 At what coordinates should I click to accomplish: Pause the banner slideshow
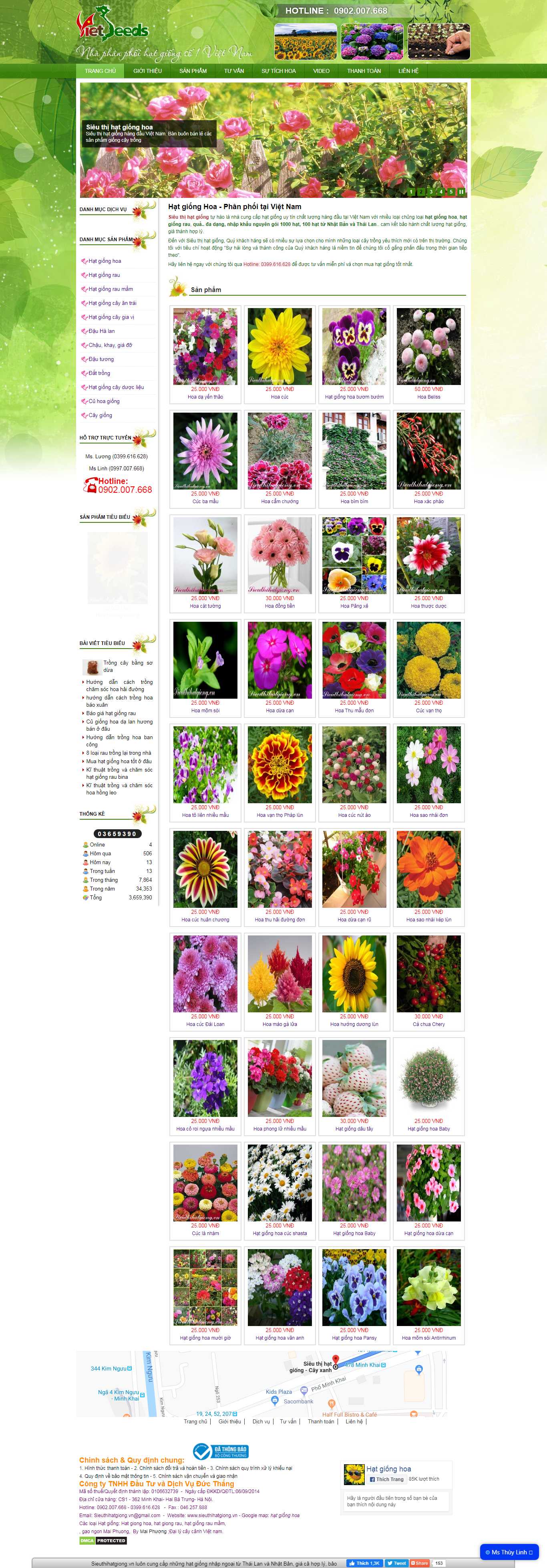click(461, 192)
